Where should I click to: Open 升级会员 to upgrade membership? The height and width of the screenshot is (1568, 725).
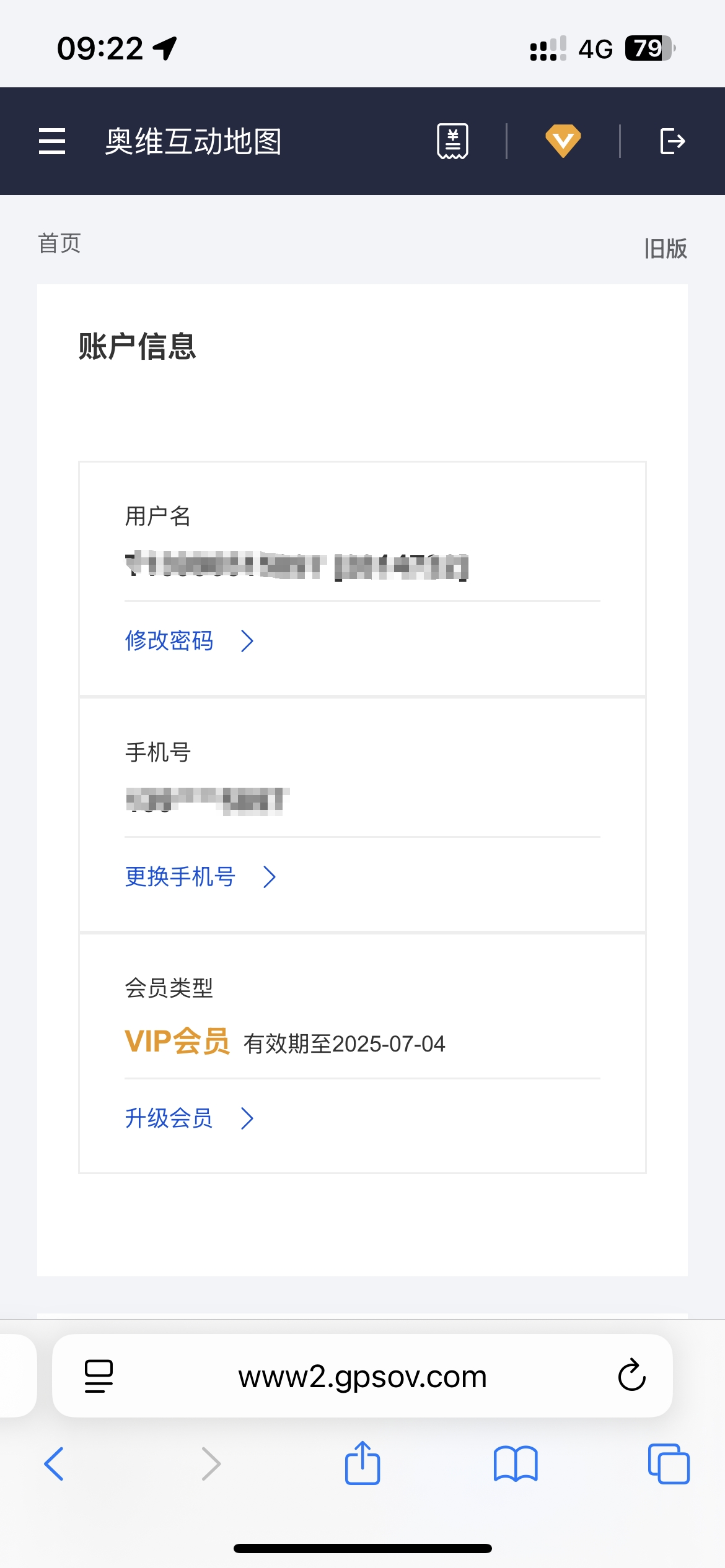pyautogui.click(x=189, y=1118)
